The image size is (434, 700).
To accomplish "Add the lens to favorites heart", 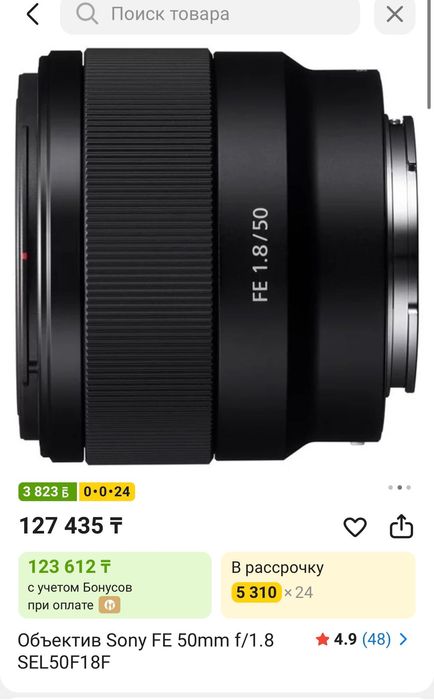I will pyautogui.click(x=355, y=527).
